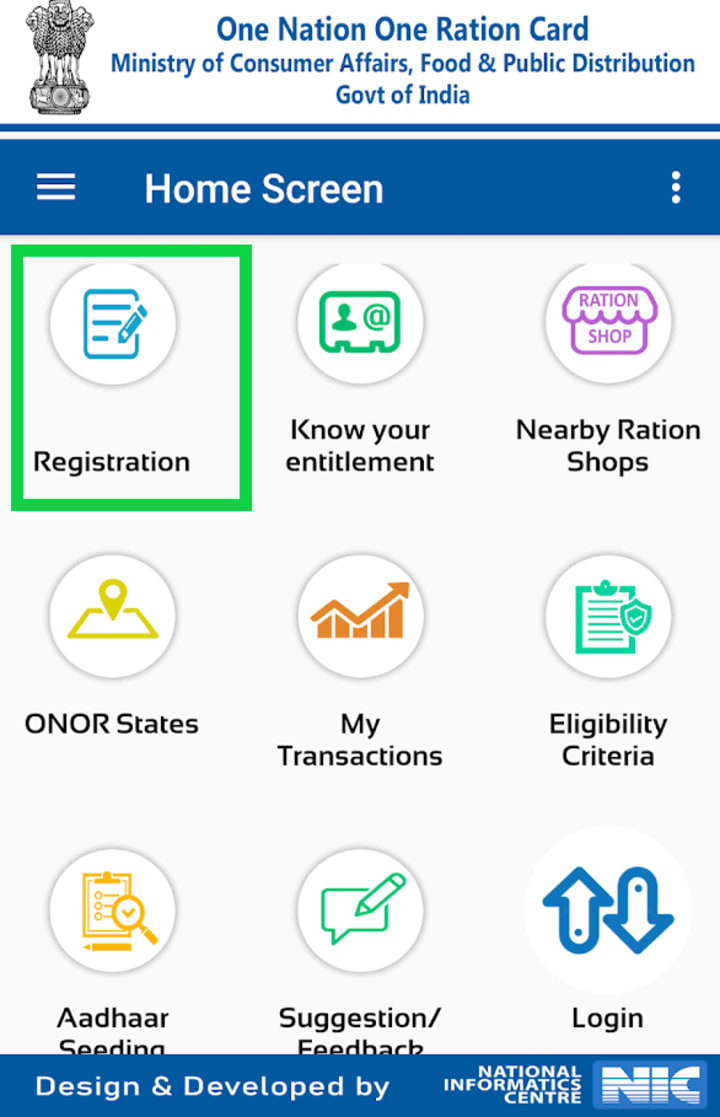Find Nearby Ration Shops
The width and height of the screenshot is (720, 1117).
(608, 323)
